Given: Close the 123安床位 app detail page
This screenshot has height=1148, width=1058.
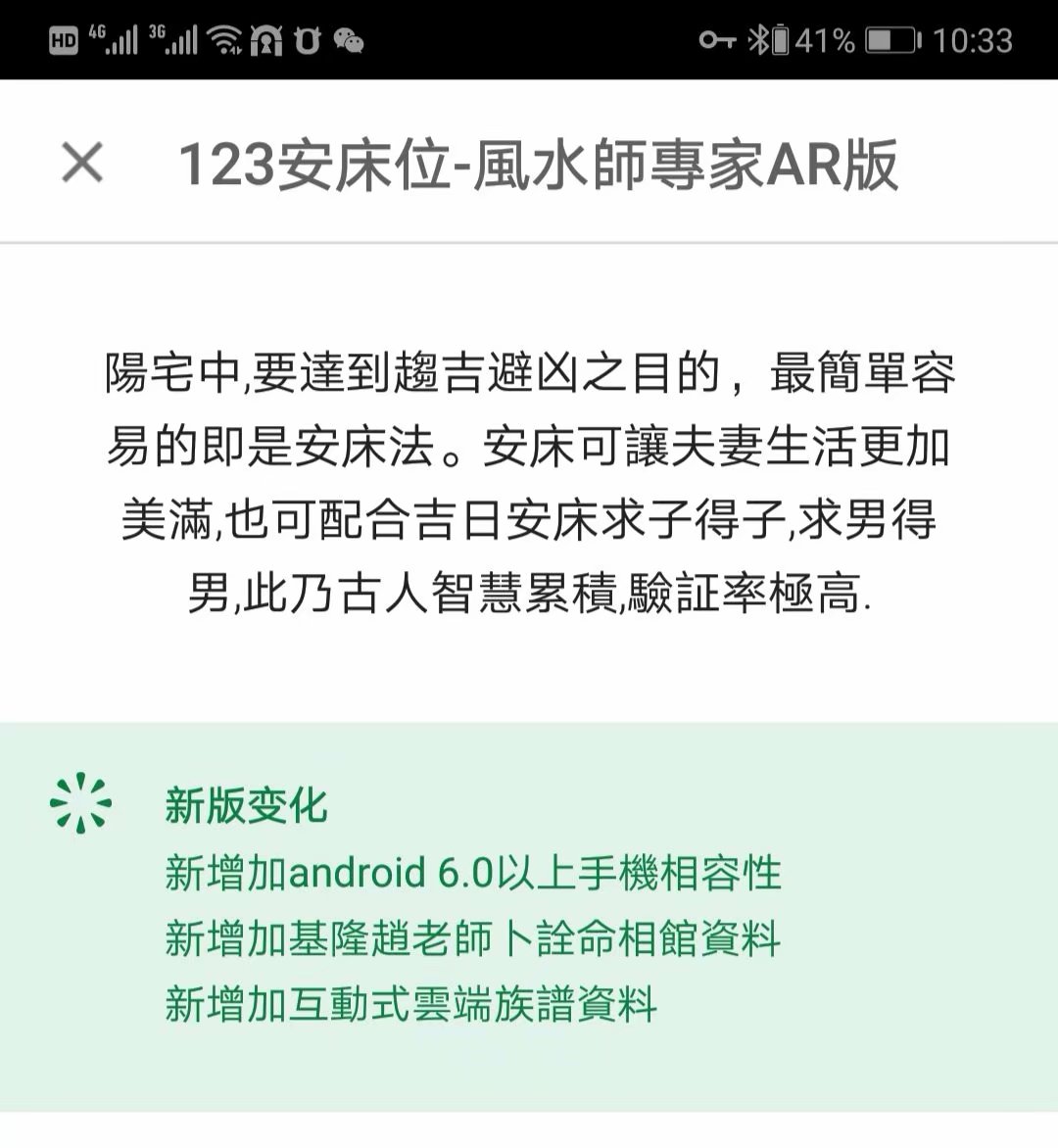Looking at the screenshot, I should [82, 162].
